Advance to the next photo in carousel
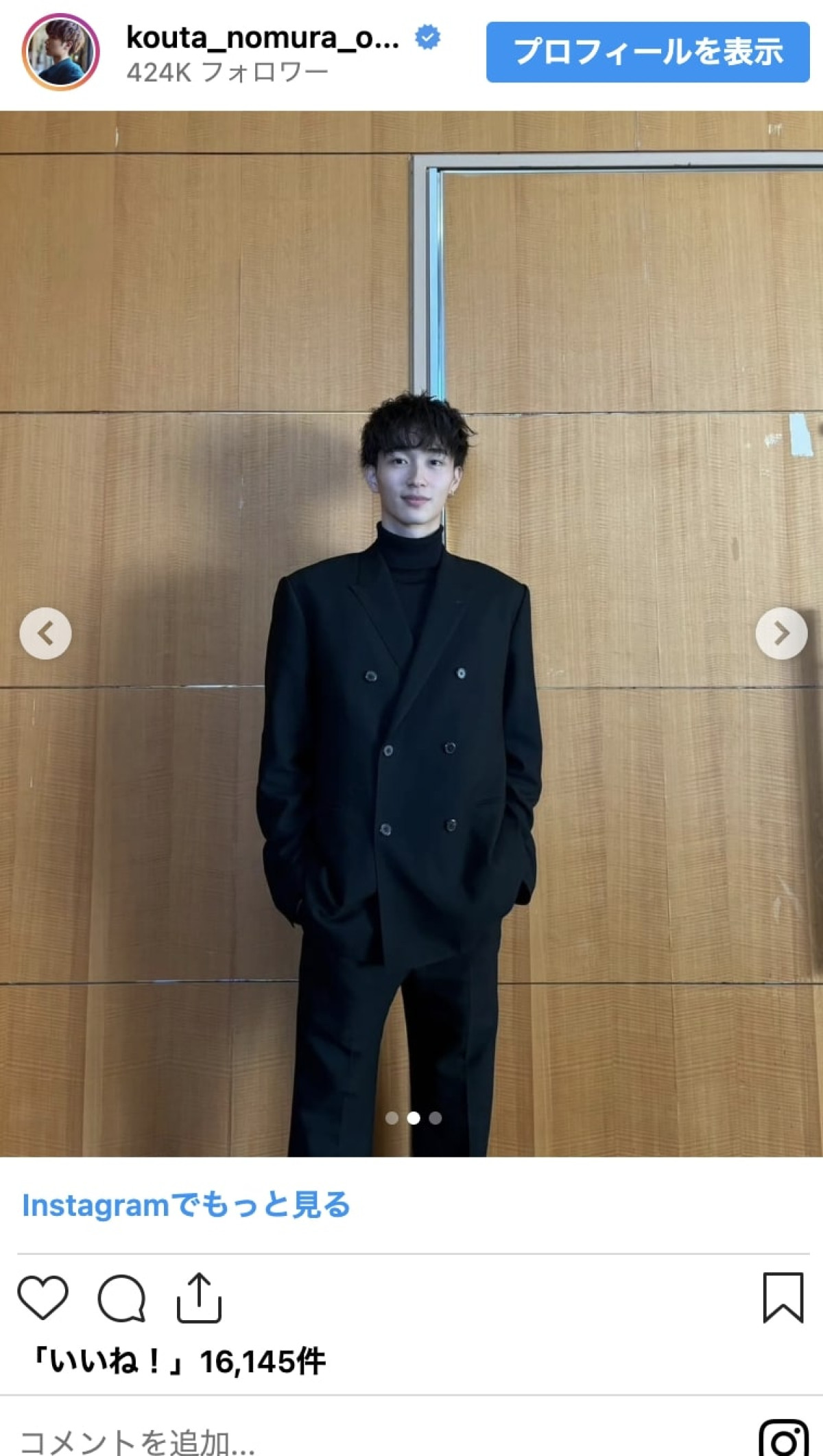823x1456 pixels. (781, 633)
